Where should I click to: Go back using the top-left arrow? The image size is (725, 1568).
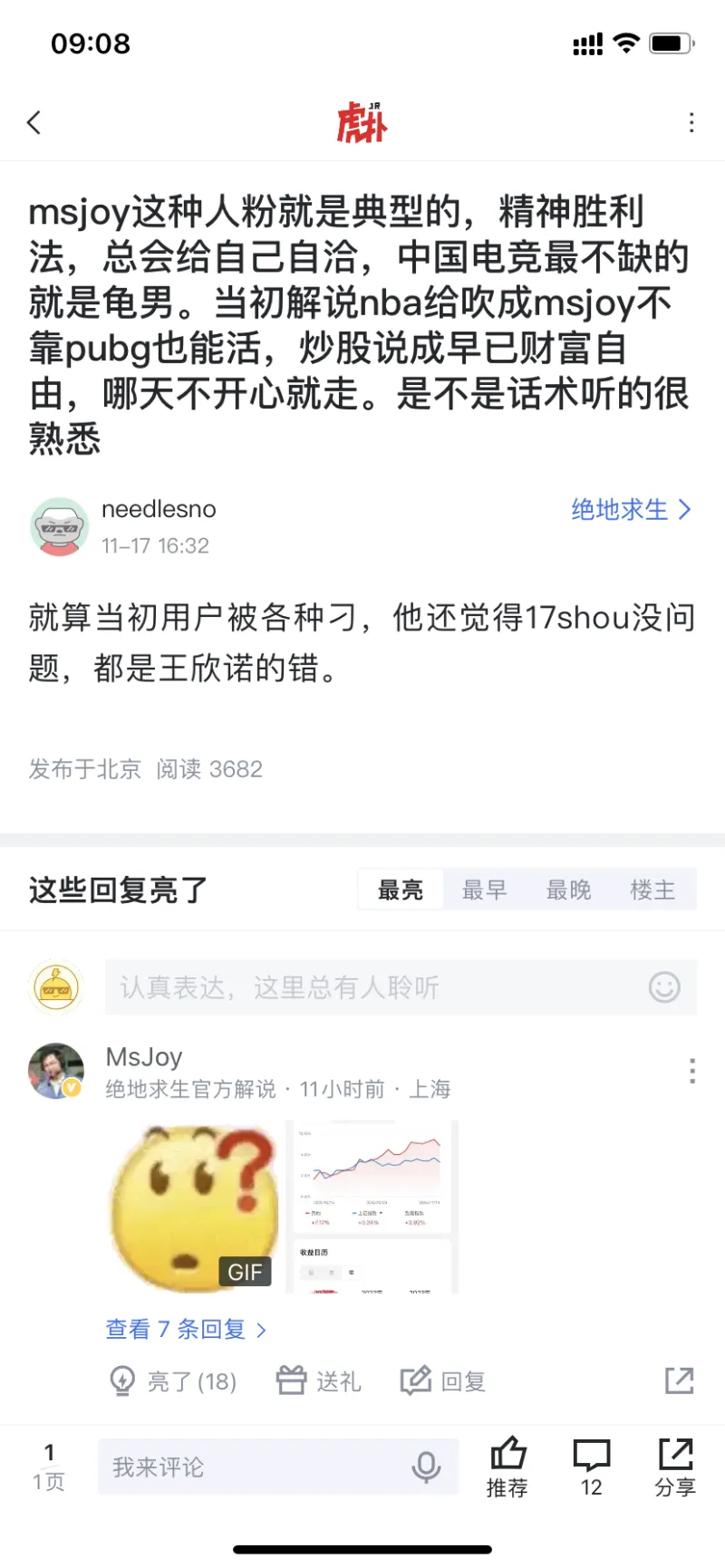(34, 122)
